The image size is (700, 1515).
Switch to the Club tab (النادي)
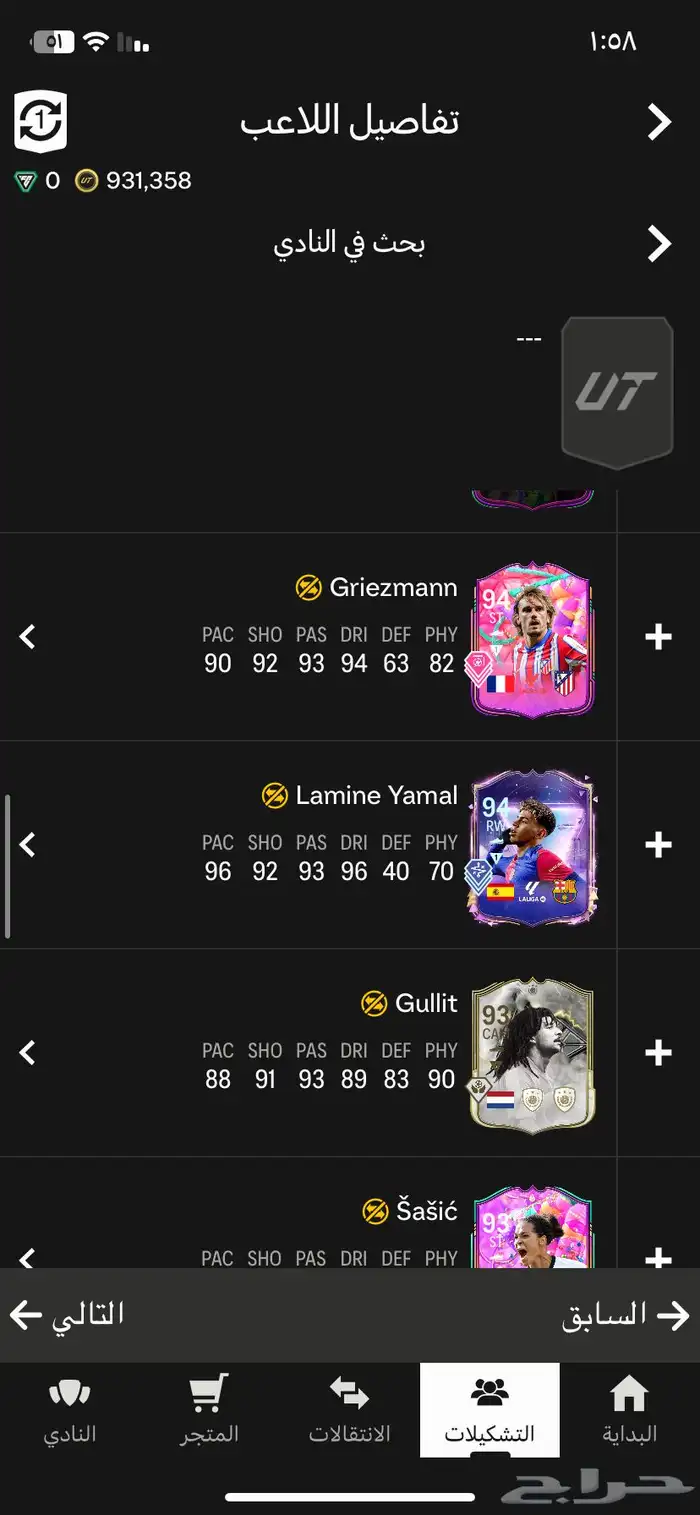(69, 1410)
